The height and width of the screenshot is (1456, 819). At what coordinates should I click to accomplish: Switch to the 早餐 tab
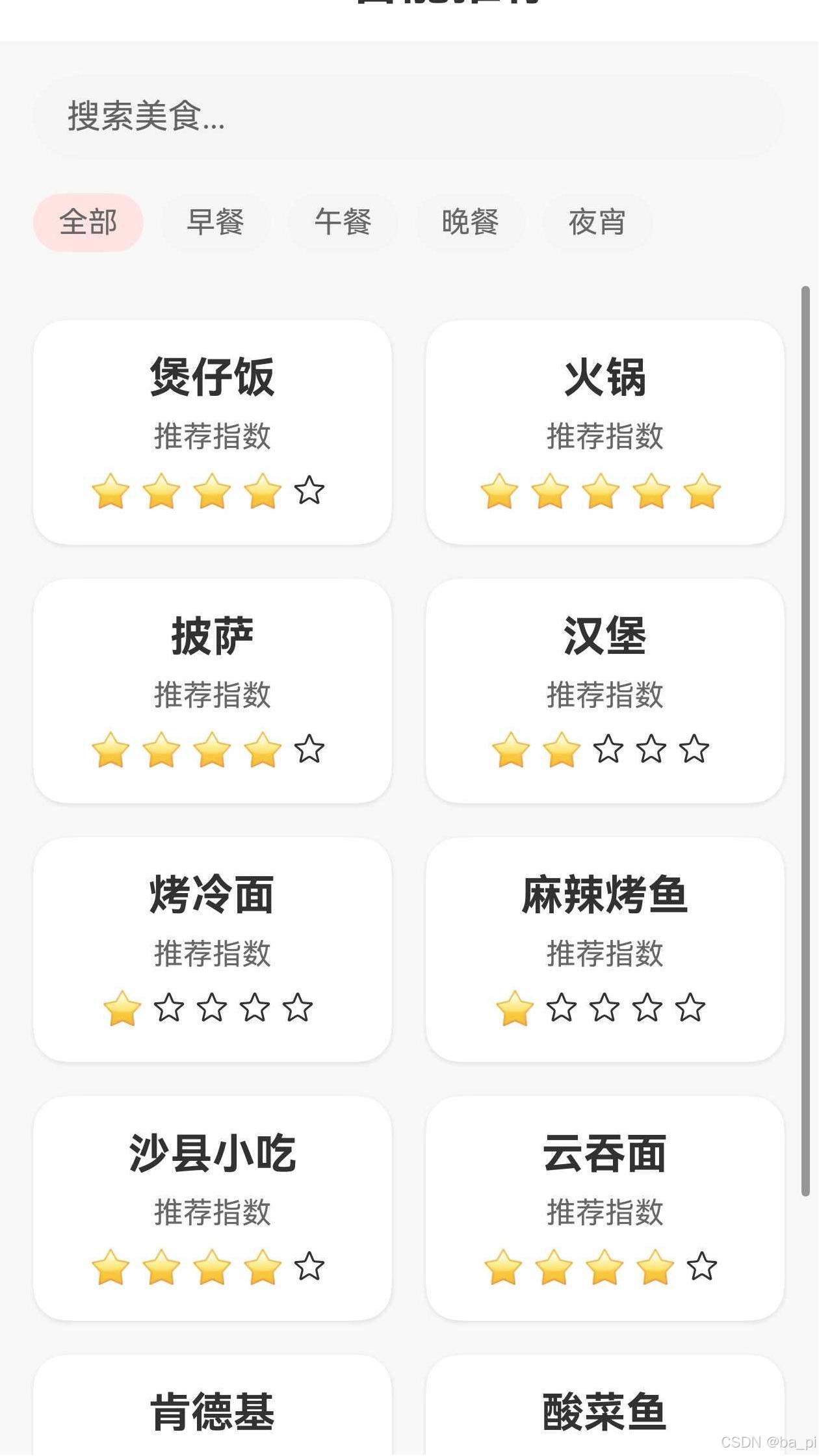coord(215,222)
